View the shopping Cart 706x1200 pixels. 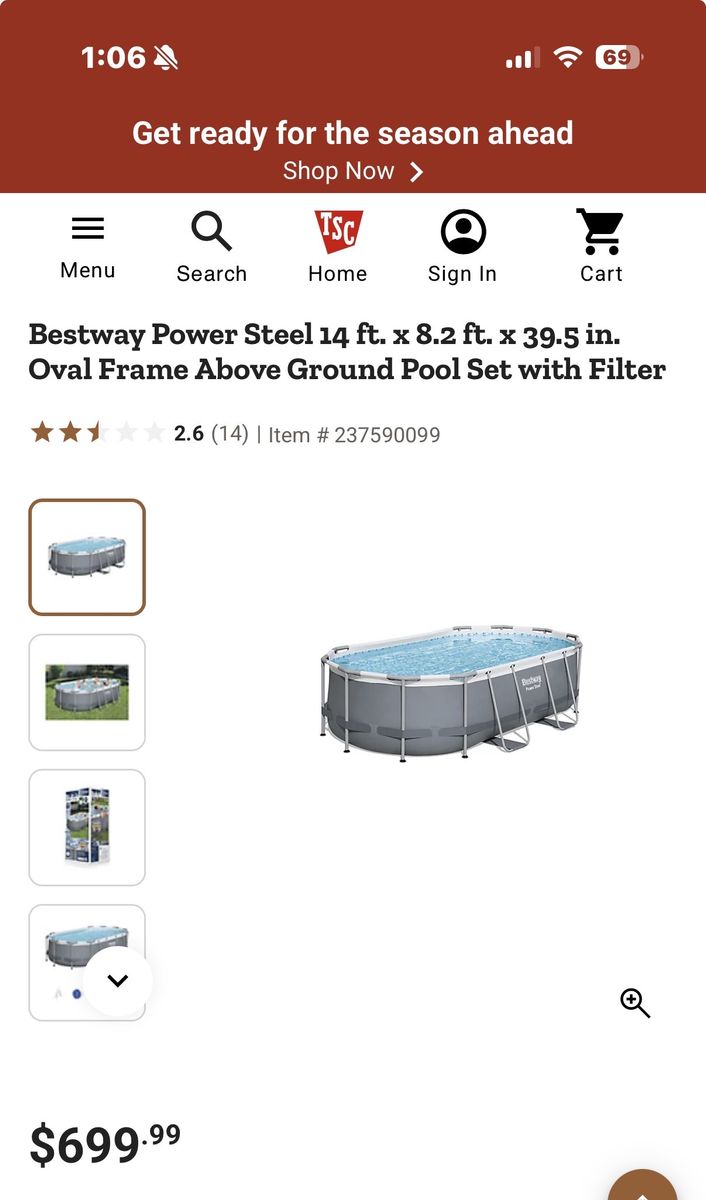point(601,247)
